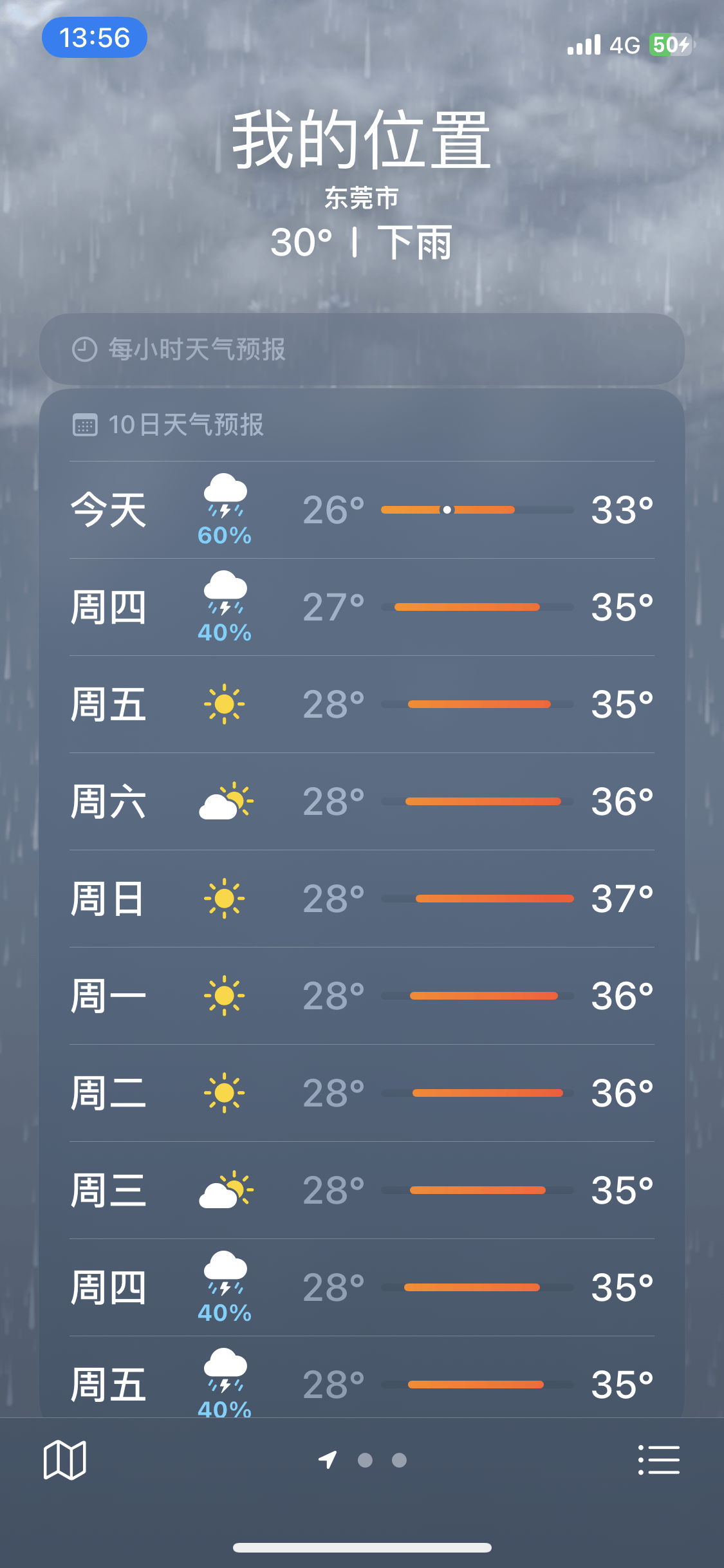The height and width of the screenshot is (1568, 724).
Task: View the 周六 forecast details
Action: (x=362, y=801)
